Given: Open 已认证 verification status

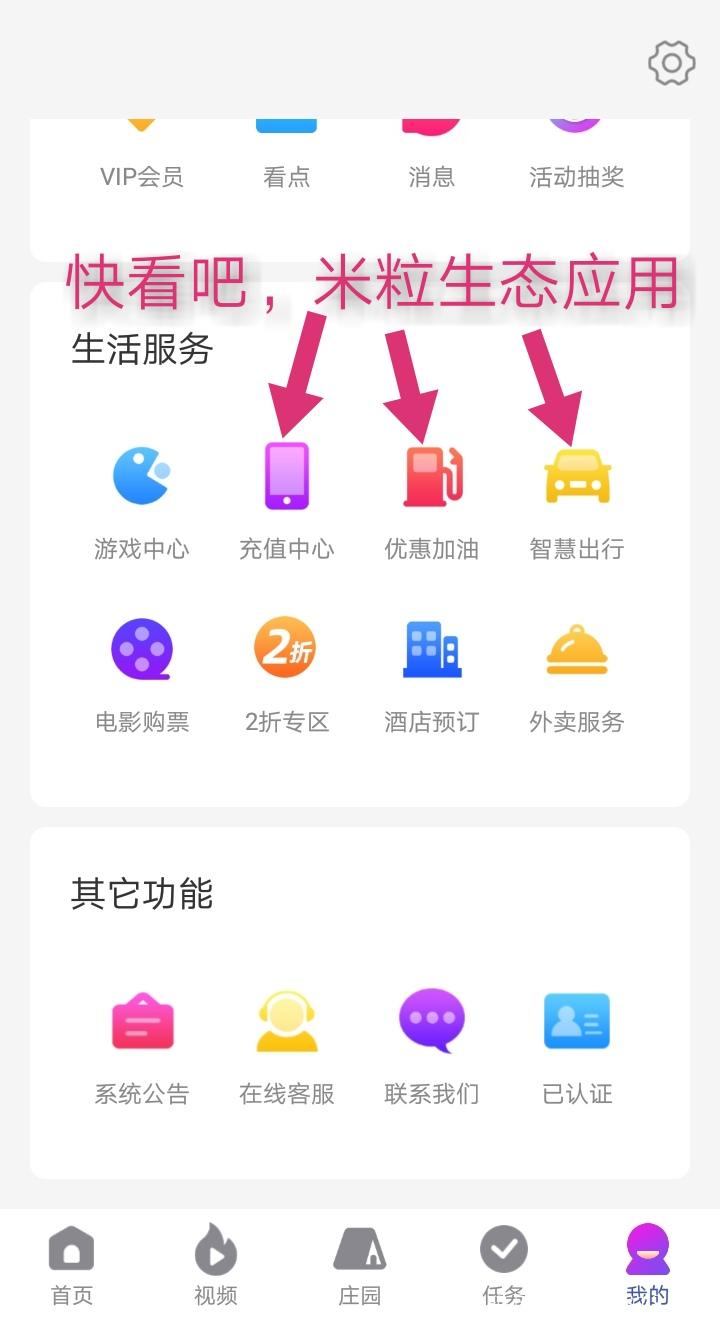Looking at the screenshot, I should [577, 1045].
